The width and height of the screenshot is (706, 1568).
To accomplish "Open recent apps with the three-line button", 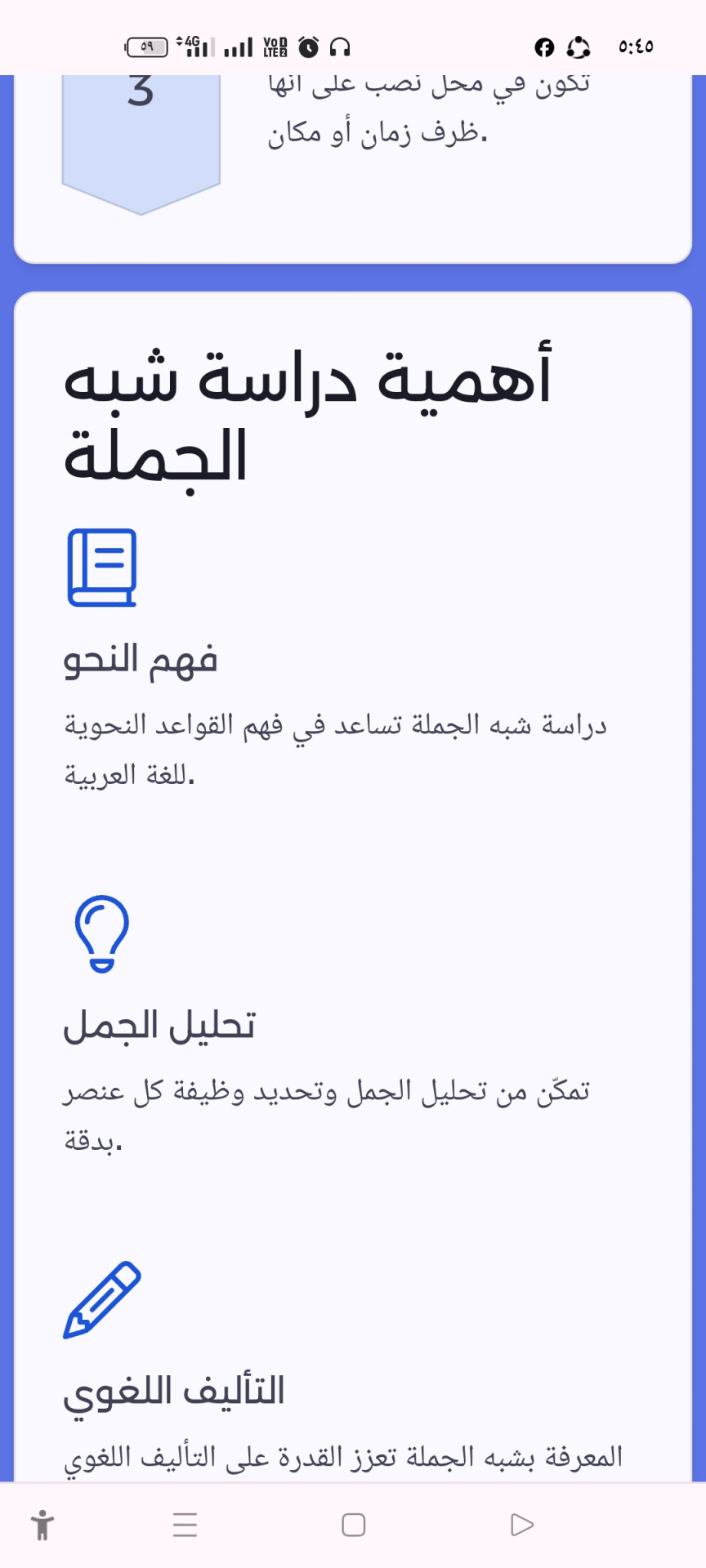I will (x=185, y=1525).
